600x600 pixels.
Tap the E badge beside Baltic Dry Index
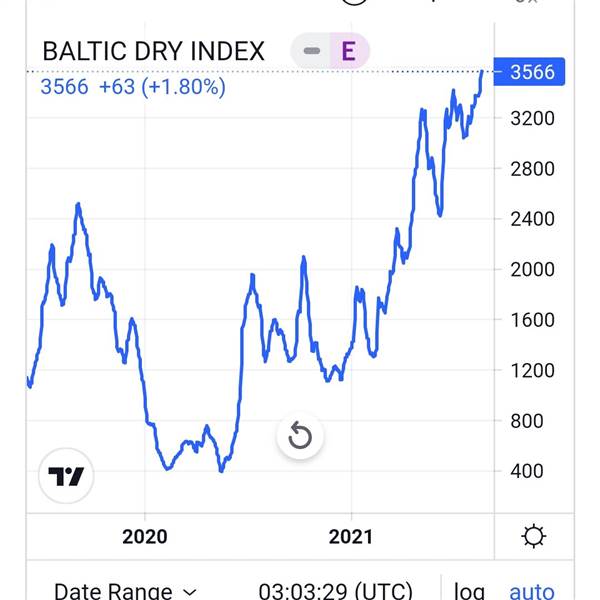click(x=348, y=51)
